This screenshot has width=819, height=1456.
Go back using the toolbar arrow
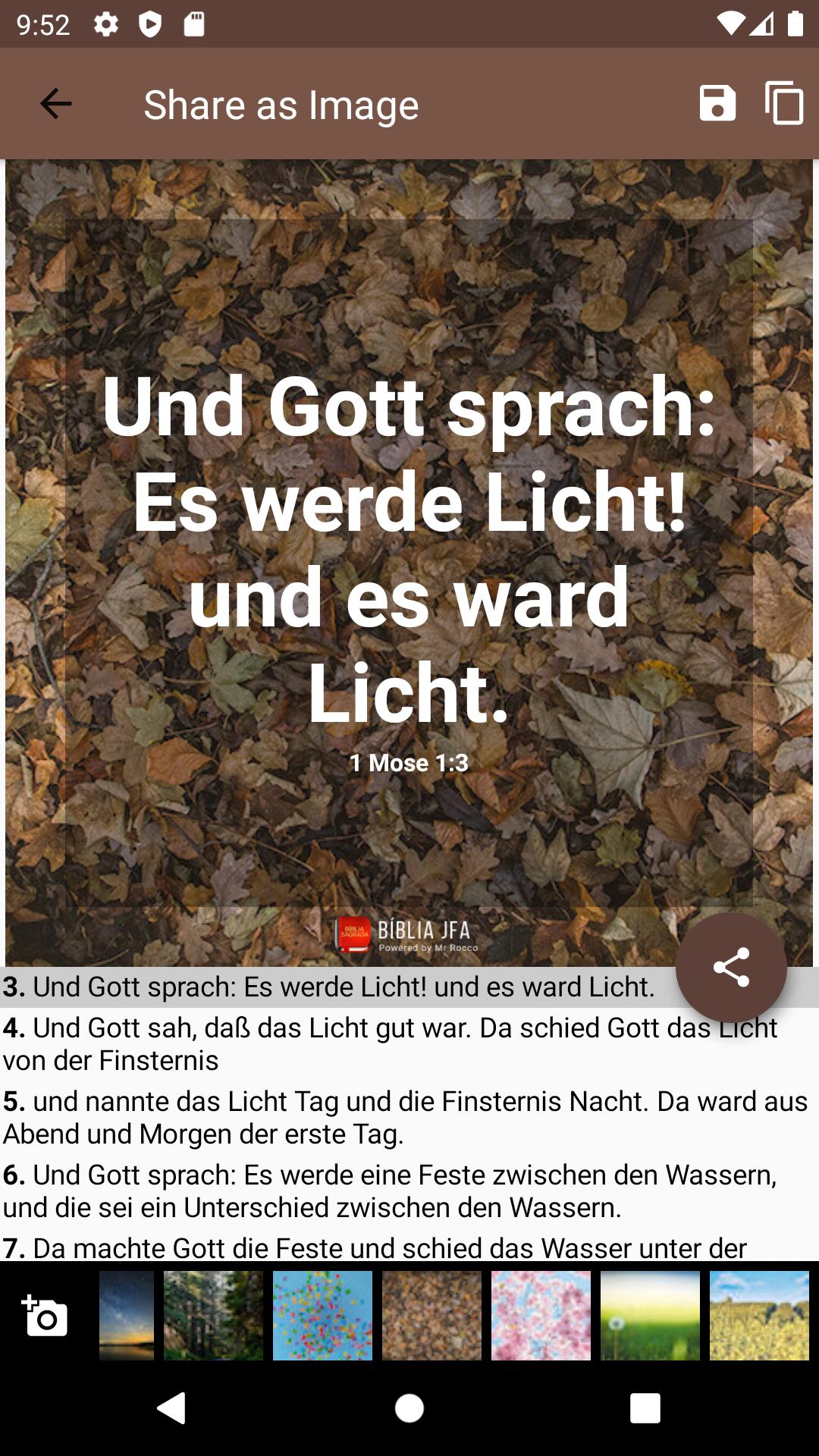55,104
